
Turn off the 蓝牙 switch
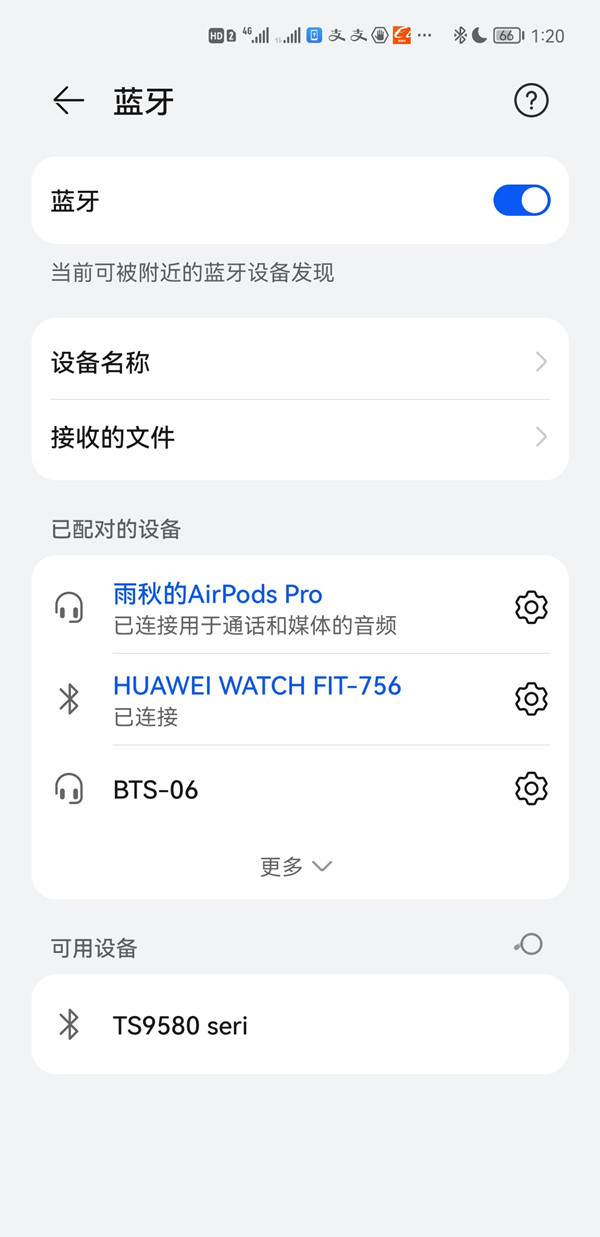pos(521,200)
